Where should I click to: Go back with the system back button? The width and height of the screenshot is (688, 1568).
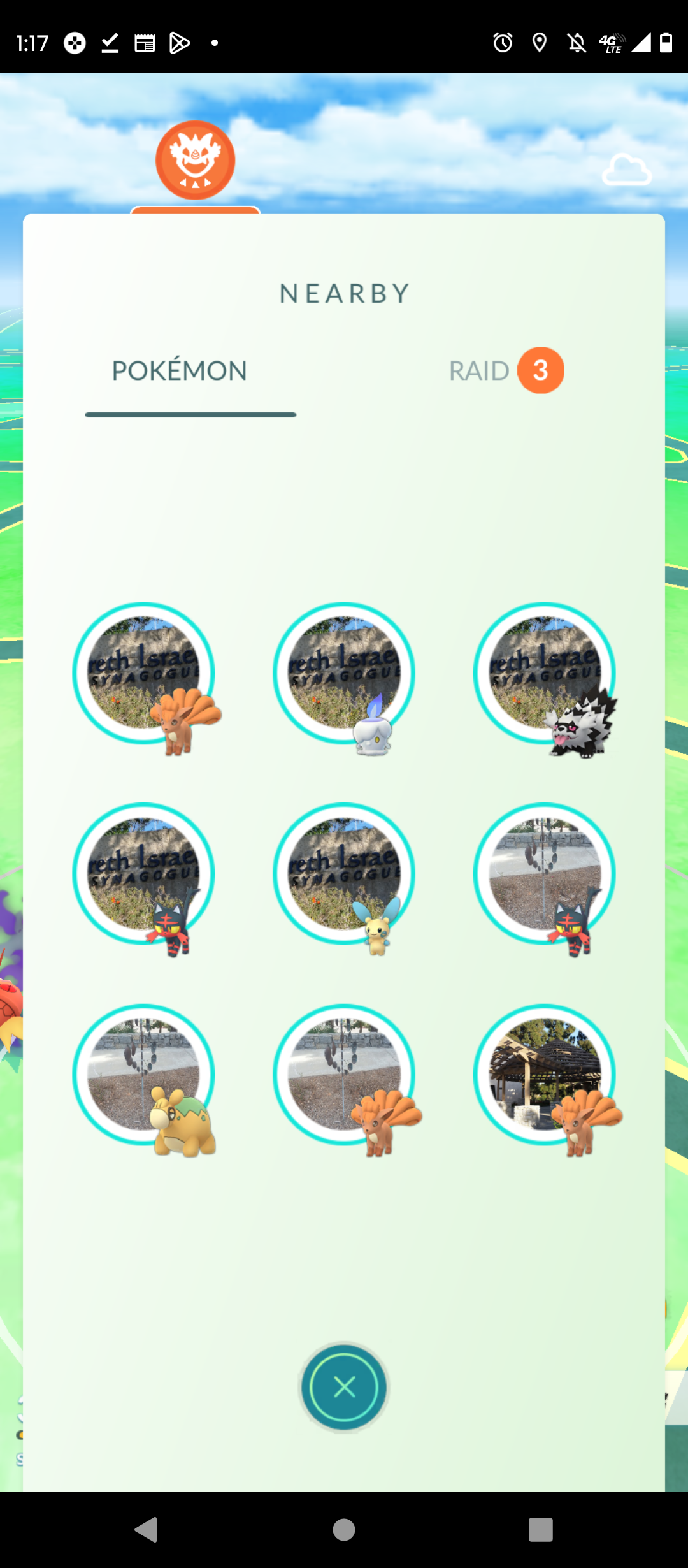pyautogui.click(x=147, y=1529)
